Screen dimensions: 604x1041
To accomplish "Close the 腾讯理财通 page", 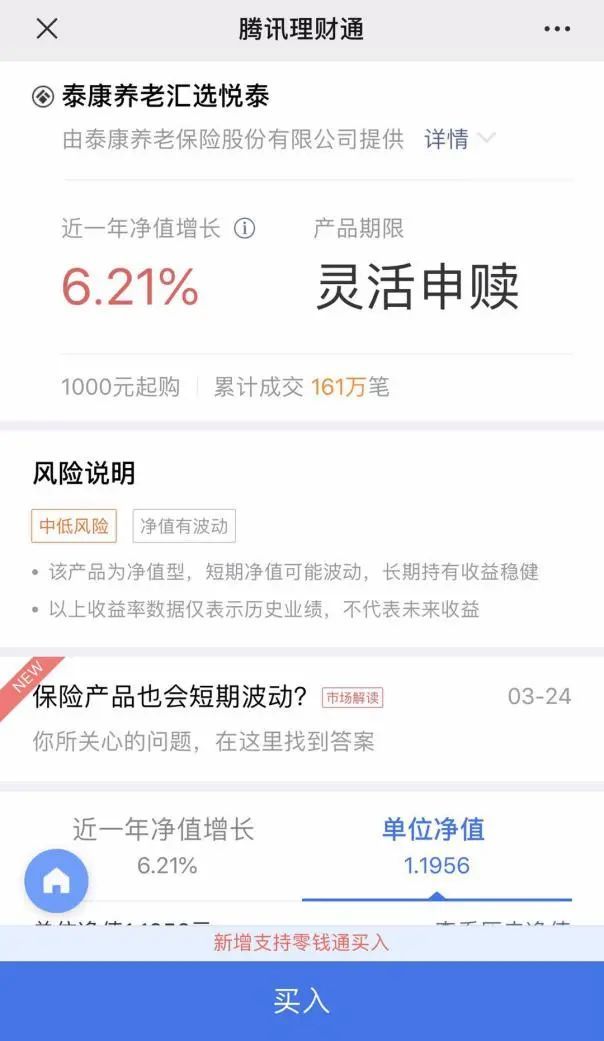I will 46,29.
